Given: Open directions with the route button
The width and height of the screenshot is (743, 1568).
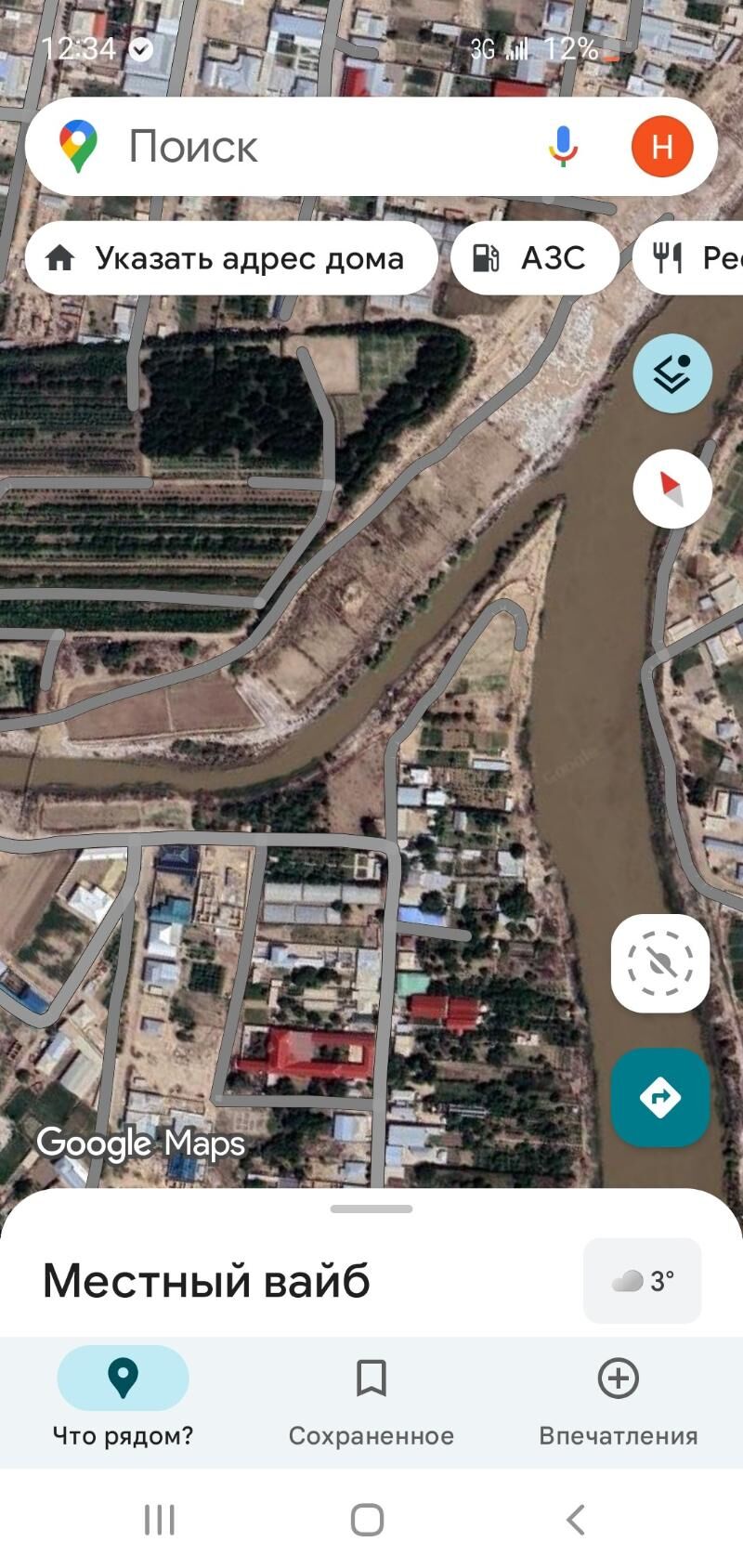Looking at the screenshot, I should pyautogui.click(x=660, y=1097).
